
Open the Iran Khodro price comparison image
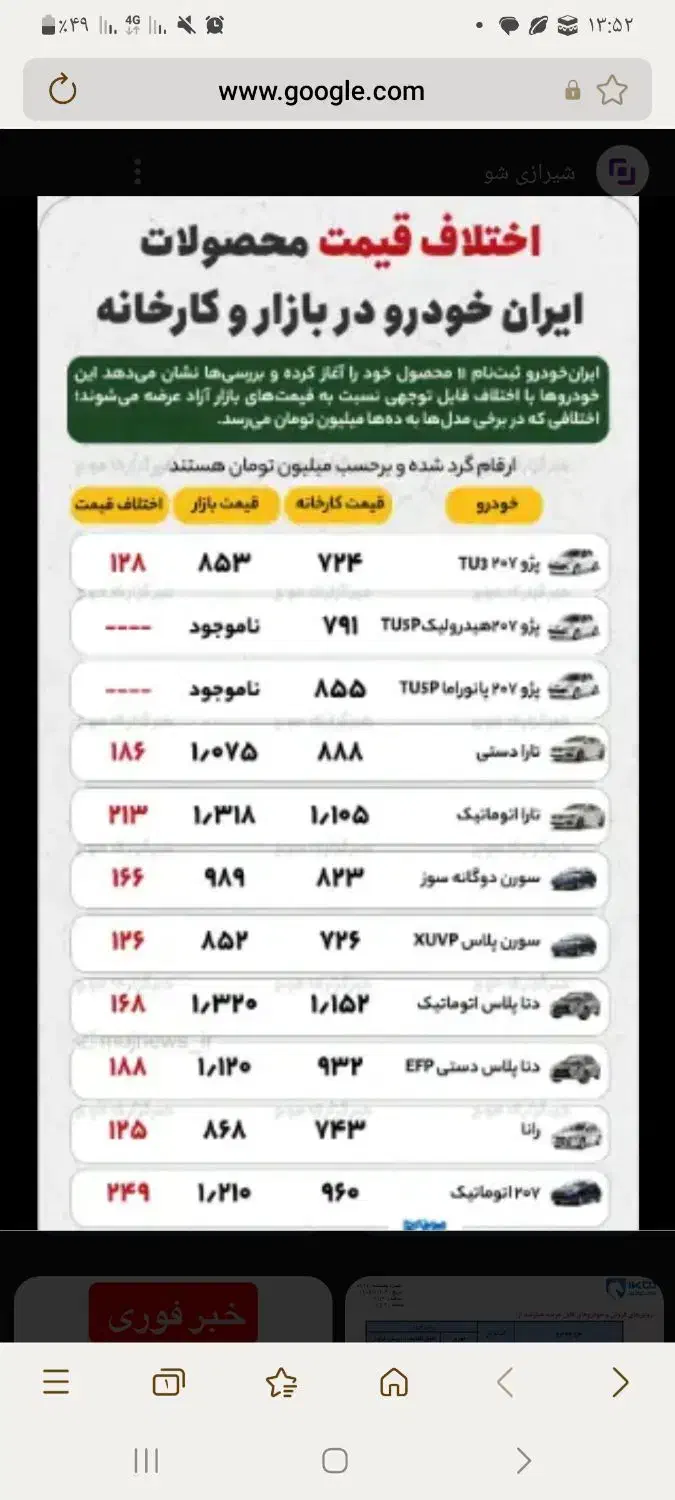pyautogui.click(x=338, y=710)
